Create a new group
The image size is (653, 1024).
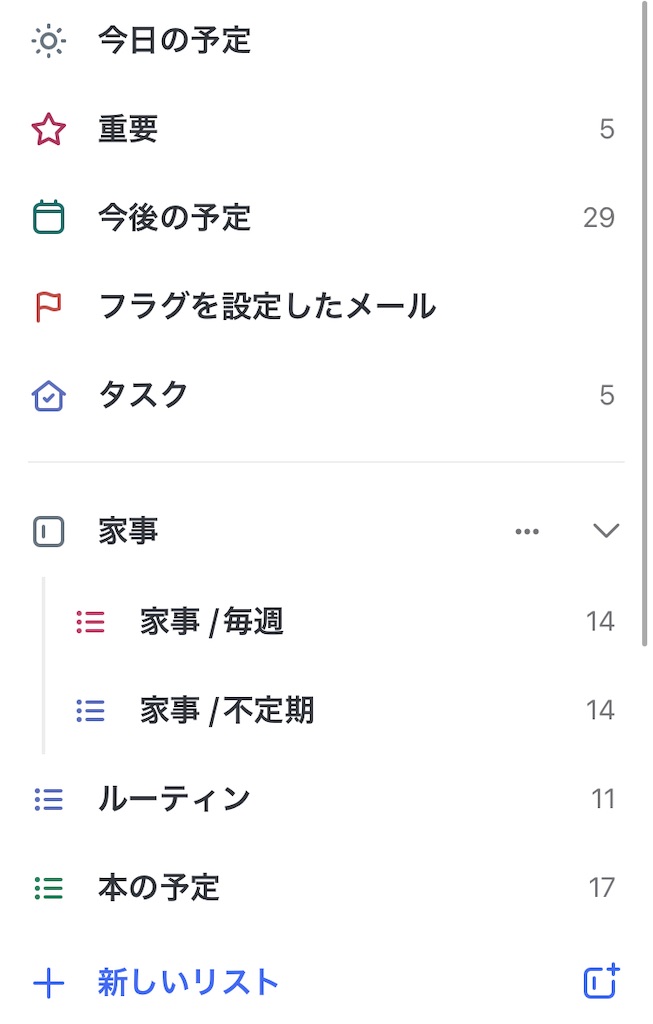click(x=602, y=983)
